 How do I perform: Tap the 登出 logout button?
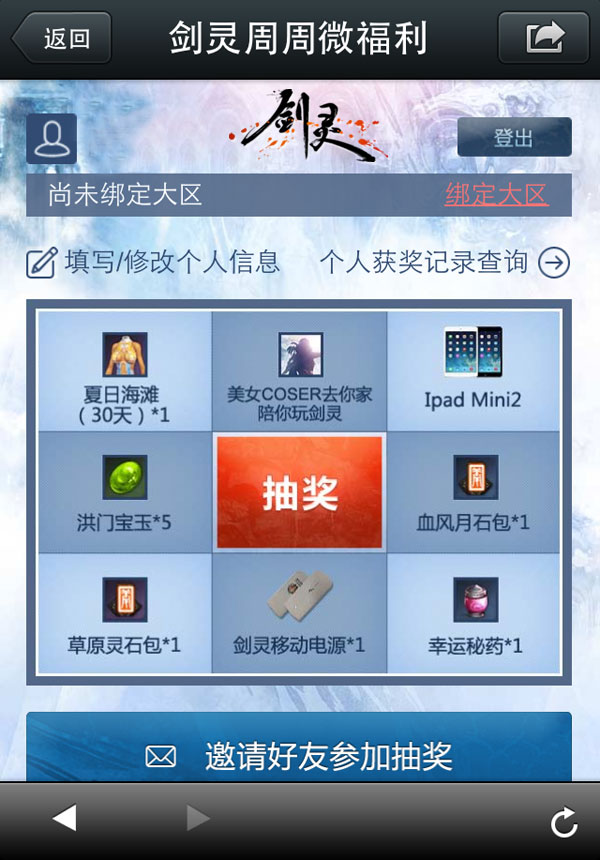pos(514,137)
